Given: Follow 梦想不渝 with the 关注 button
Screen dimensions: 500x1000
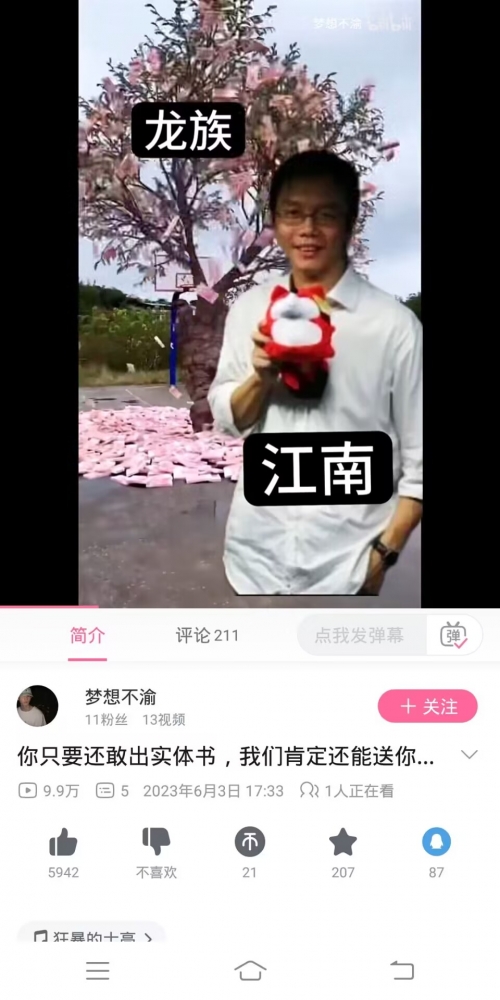Looking at the screenshot, I should click(x=427, y=706).
